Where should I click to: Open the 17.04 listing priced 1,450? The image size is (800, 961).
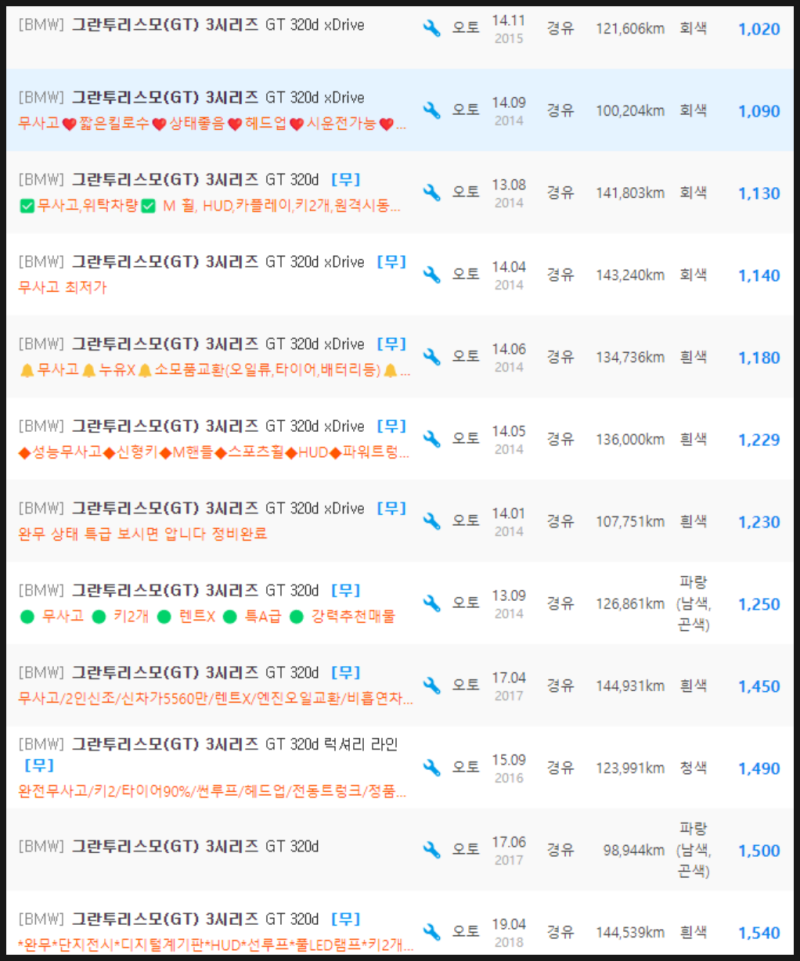click(x=168, y=672)
